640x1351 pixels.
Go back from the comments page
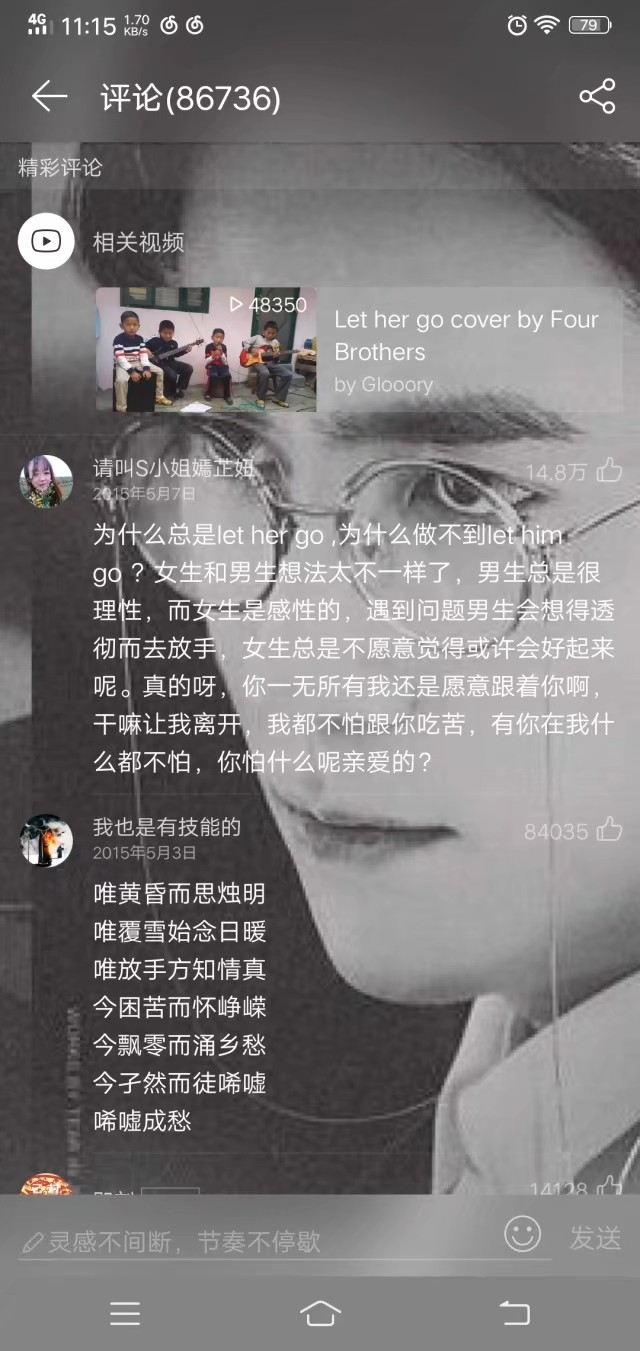pos(48,97)
